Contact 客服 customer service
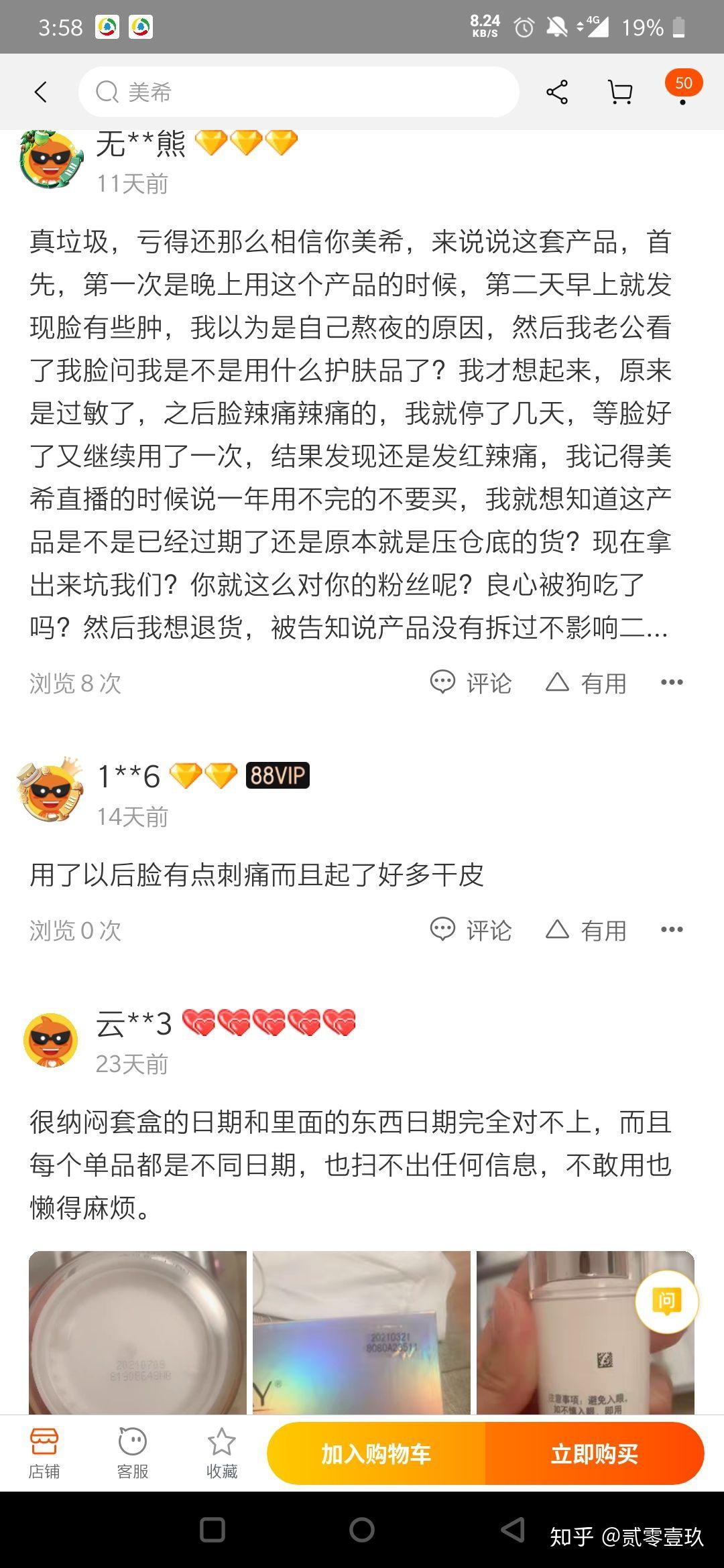724x1568 pixels. [x=133, y=1453]
